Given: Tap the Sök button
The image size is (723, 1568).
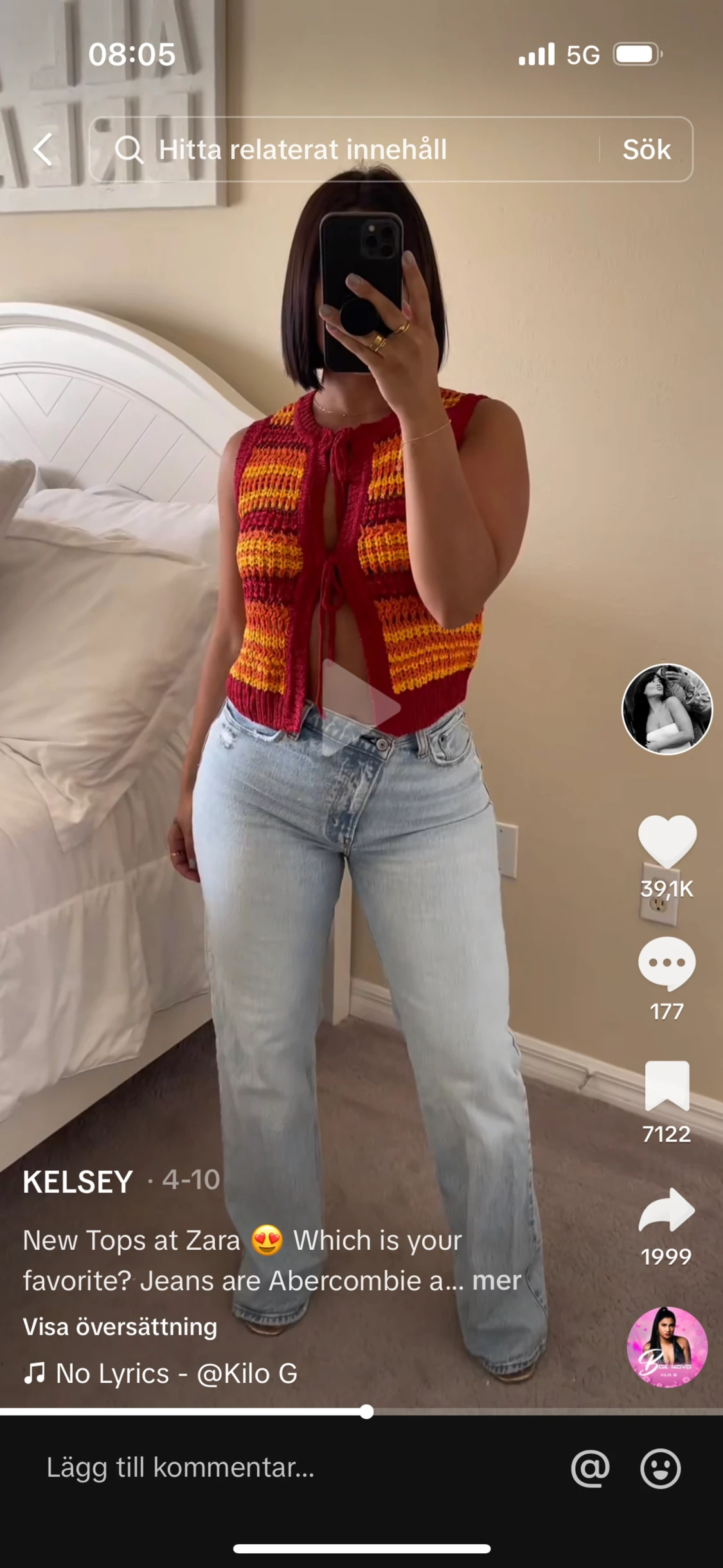Looking at the screenshot, I should 647,149.
